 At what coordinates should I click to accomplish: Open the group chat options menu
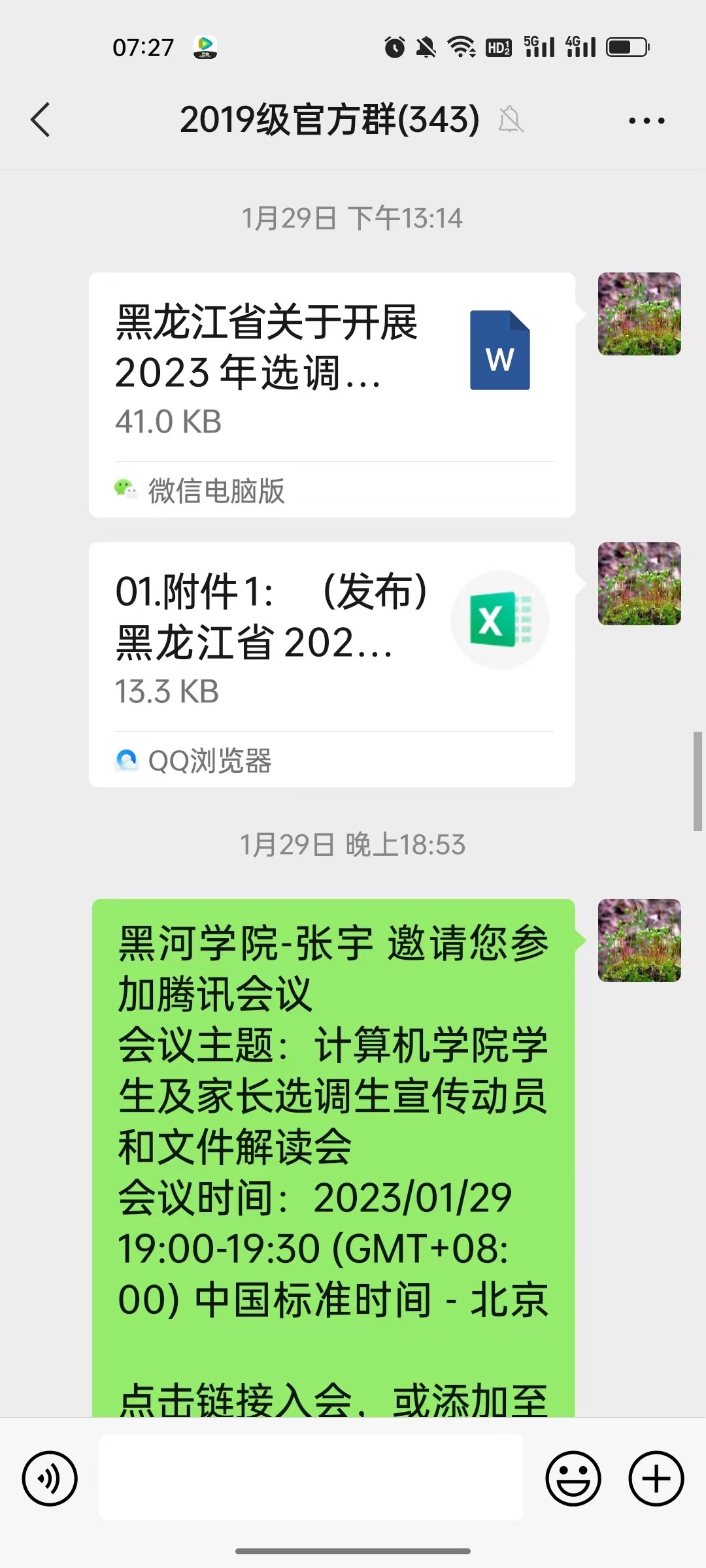646,120
